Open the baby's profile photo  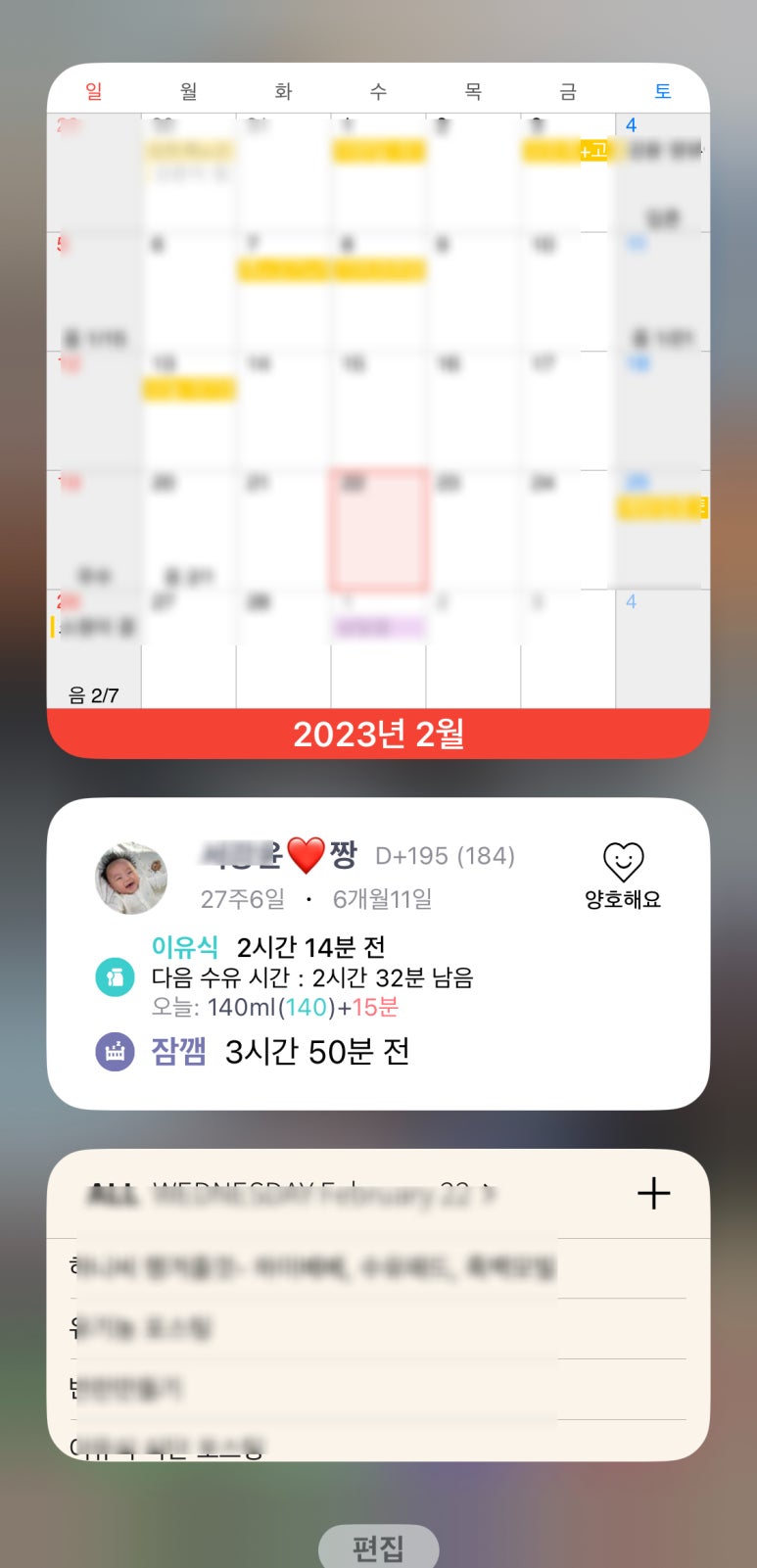pos(131,878)
